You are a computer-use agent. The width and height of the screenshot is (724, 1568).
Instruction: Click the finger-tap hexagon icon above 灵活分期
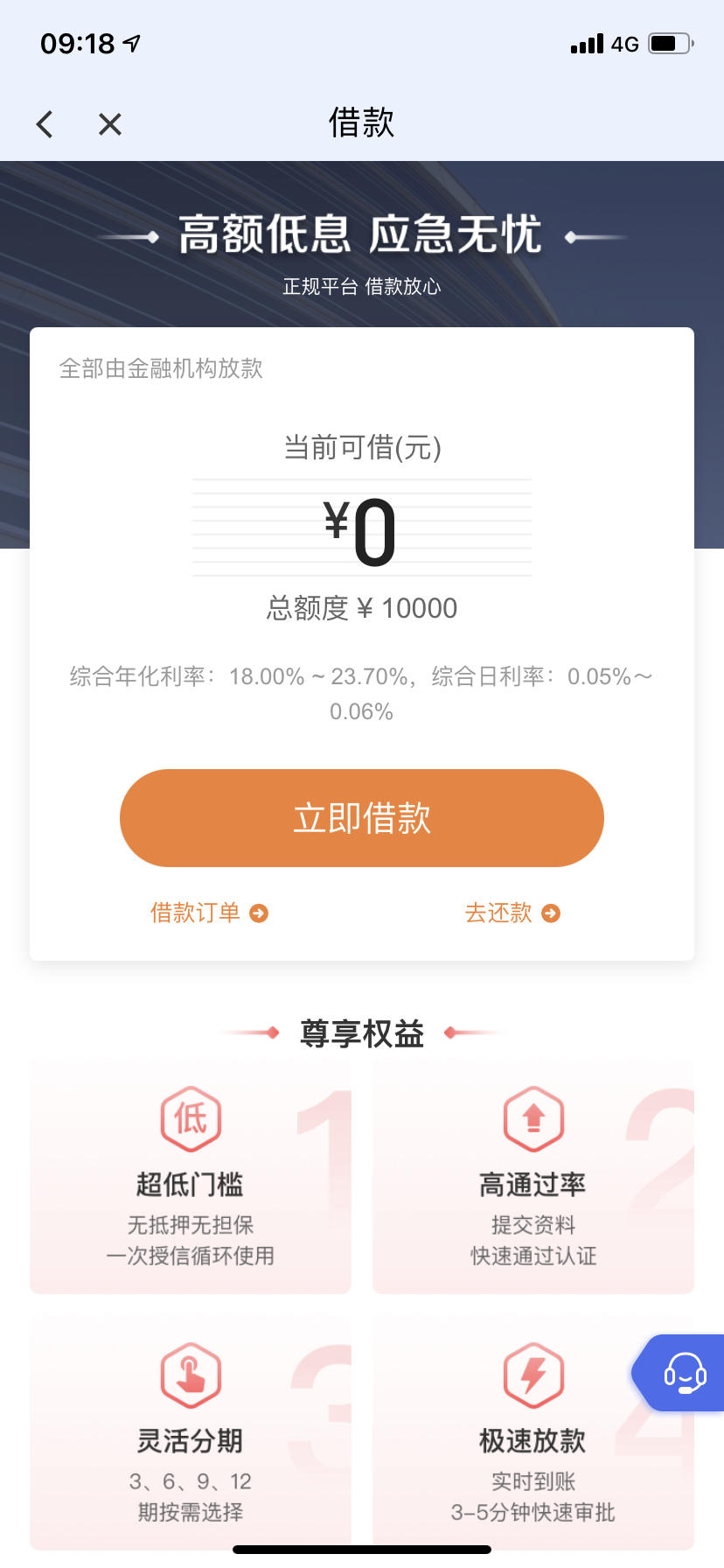[x=190, y=1374]
